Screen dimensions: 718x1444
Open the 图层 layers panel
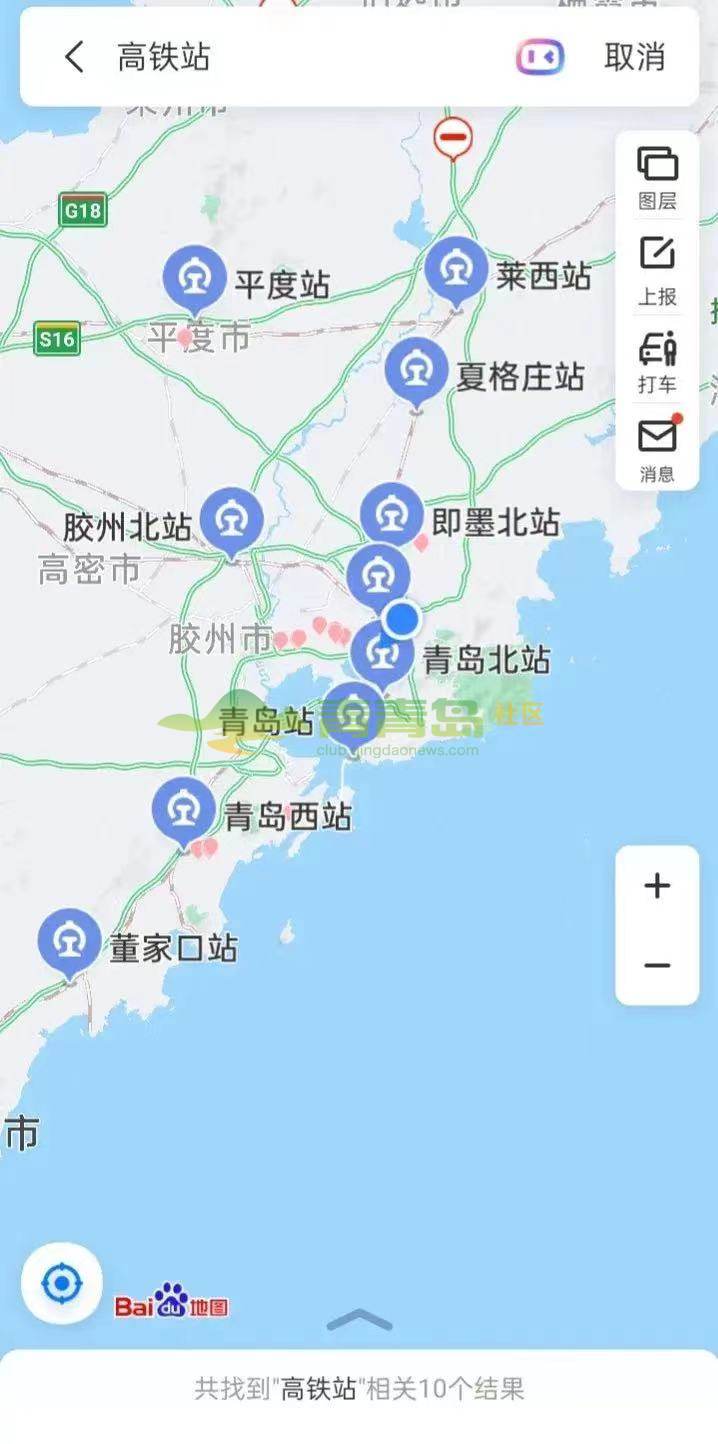tap(657, 177)
